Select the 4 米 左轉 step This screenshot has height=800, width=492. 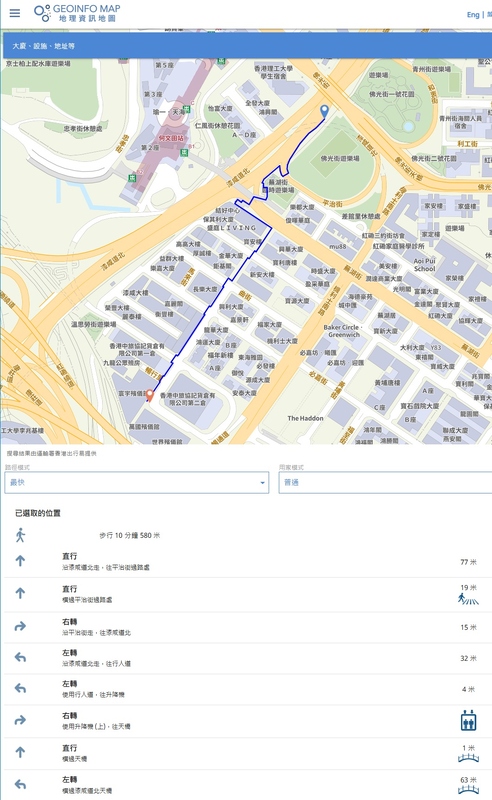tap(248, 689)
